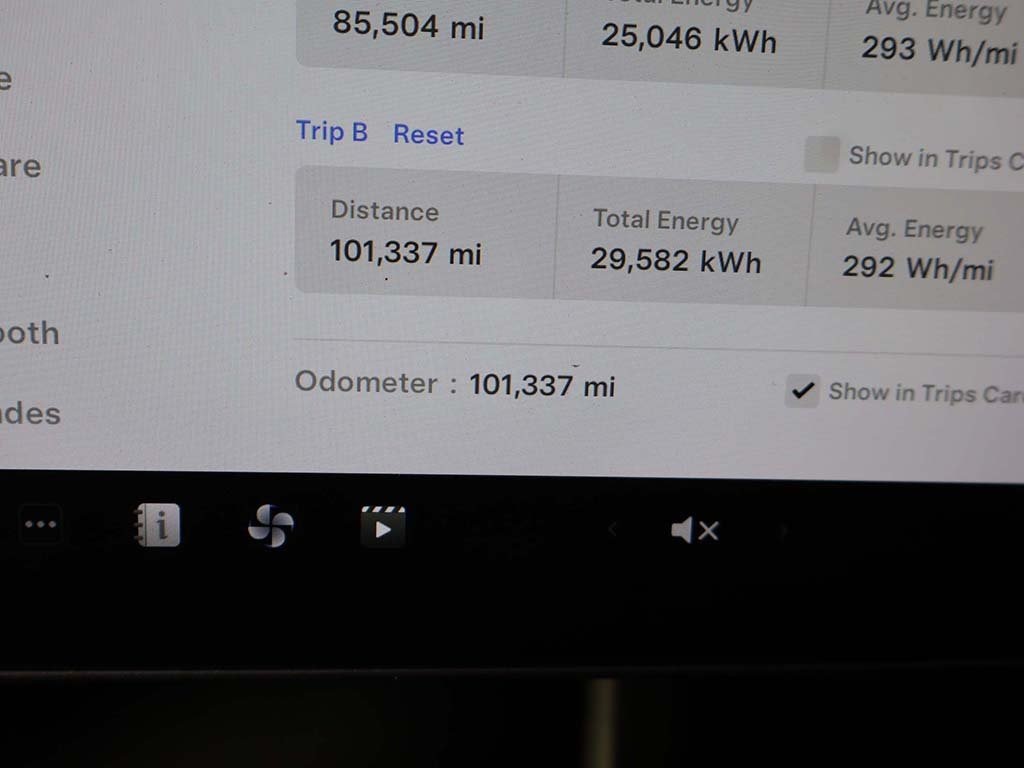The height and width of the screenshot is (768, 1024).
Task: Open the all apps three-dot launcher
Action: click(41, 525)
